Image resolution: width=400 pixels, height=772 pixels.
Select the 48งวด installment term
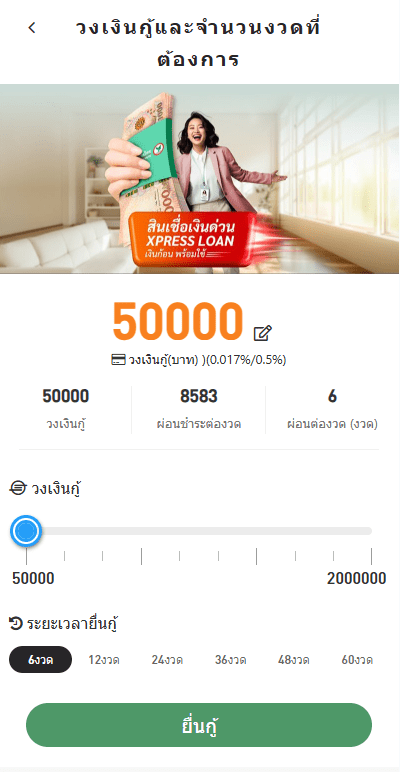(294, 660)
